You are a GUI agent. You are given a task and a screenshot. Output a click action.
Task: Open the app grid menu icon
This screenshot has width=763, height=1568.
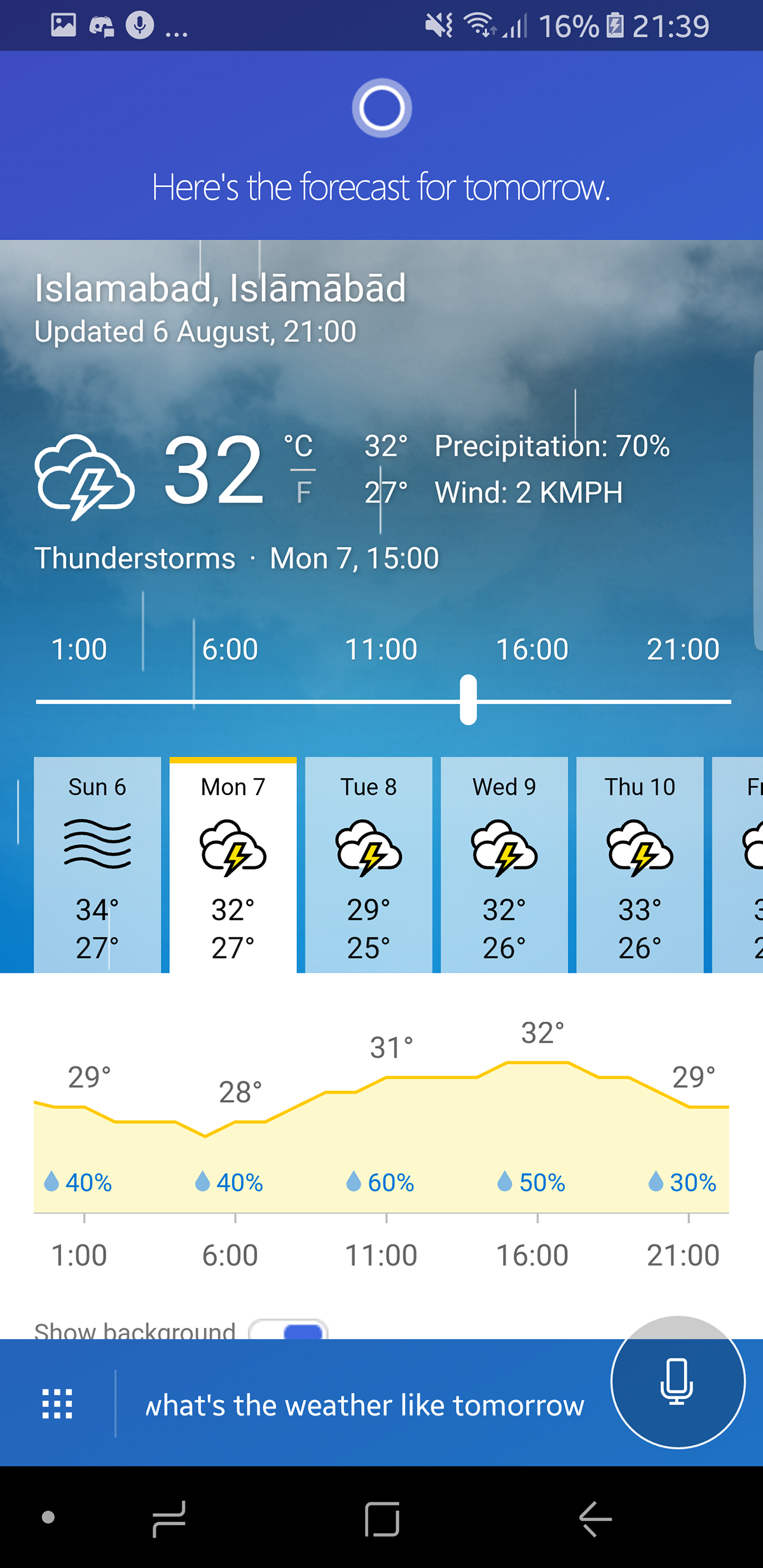(57, 1404)
